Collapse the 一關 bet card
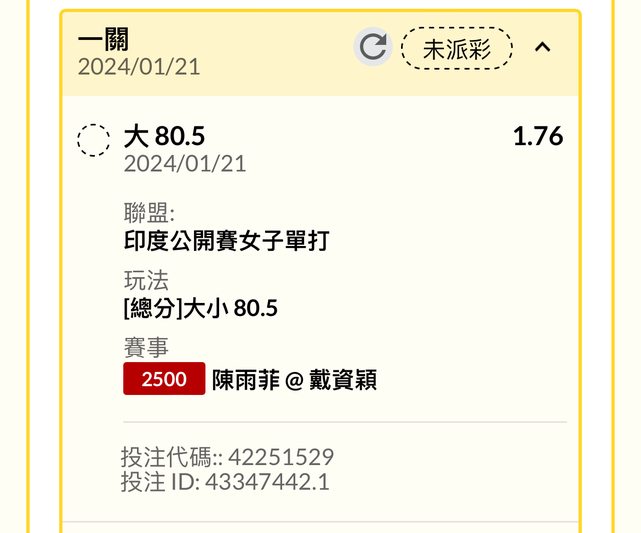The width and height of the screenshot is (641, 533). (543, 47)
